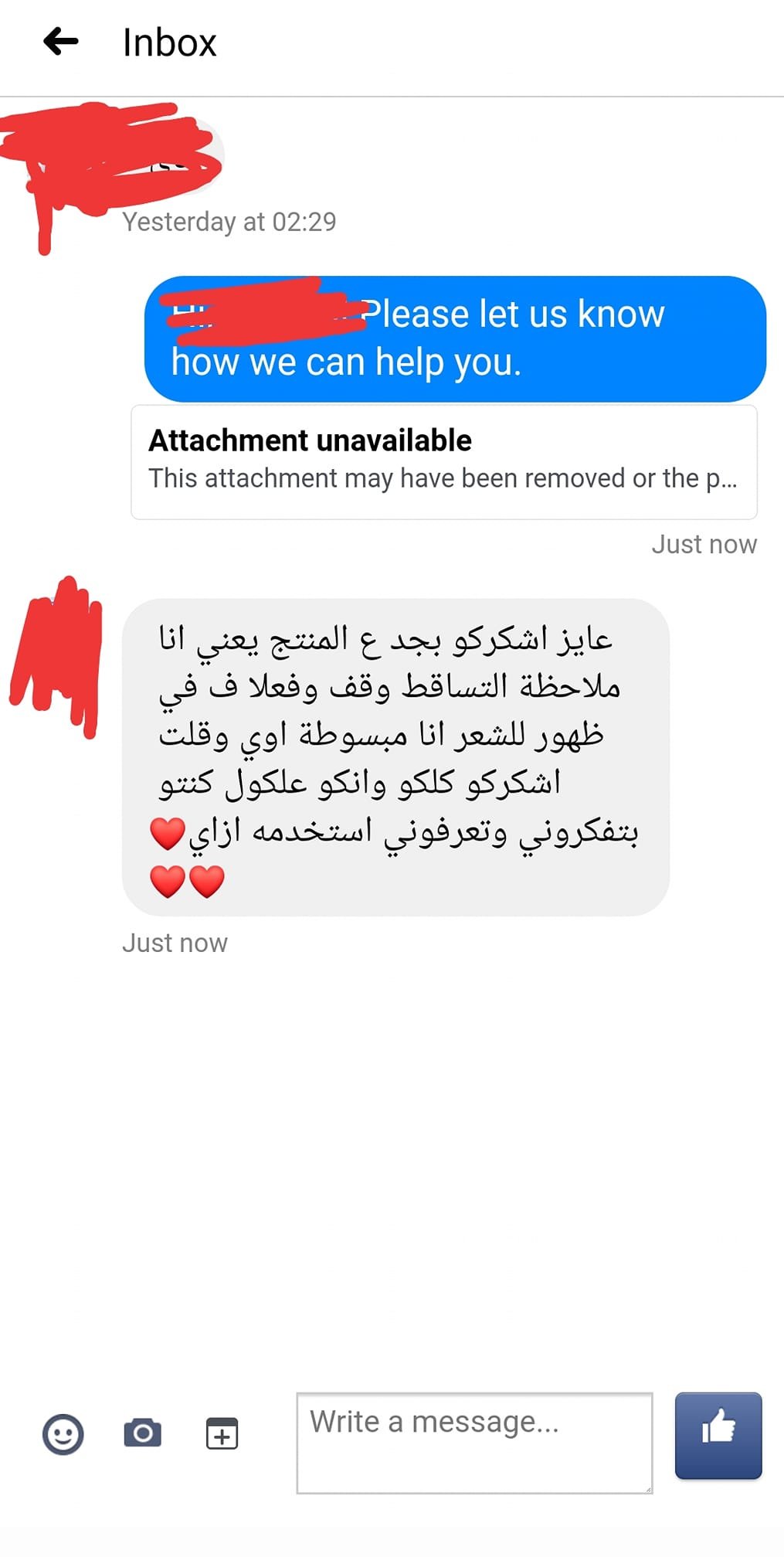Go back to the Inbox list
The height and width of the screenshot is (1557, 784).
tap(61, 42)
